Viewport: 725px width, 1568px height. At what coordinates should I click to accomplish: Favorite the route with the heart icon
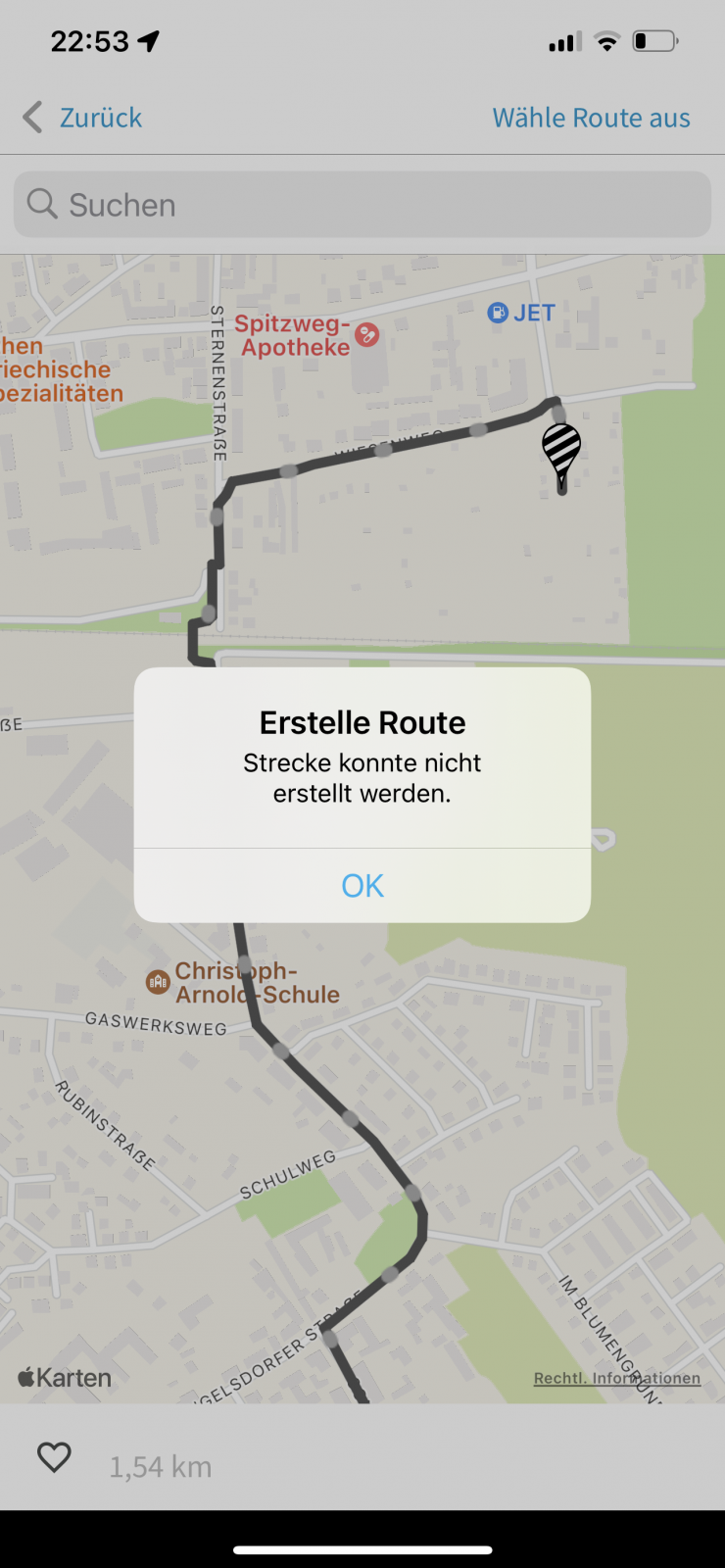pyautogui.click(x=55, y=1457)
